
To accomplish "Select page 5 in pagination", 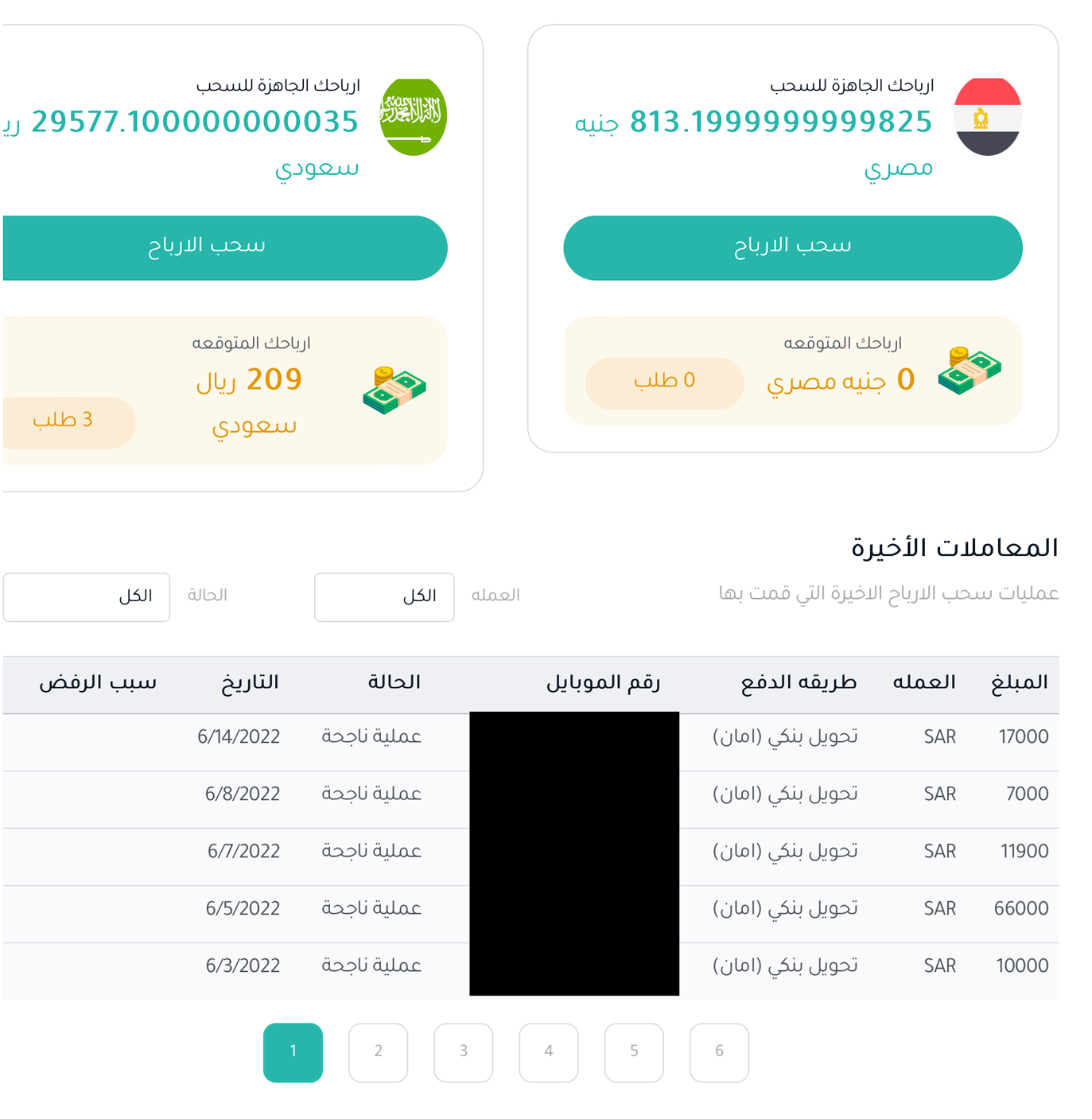I will pyautogui.click(x=633, y=1051).
